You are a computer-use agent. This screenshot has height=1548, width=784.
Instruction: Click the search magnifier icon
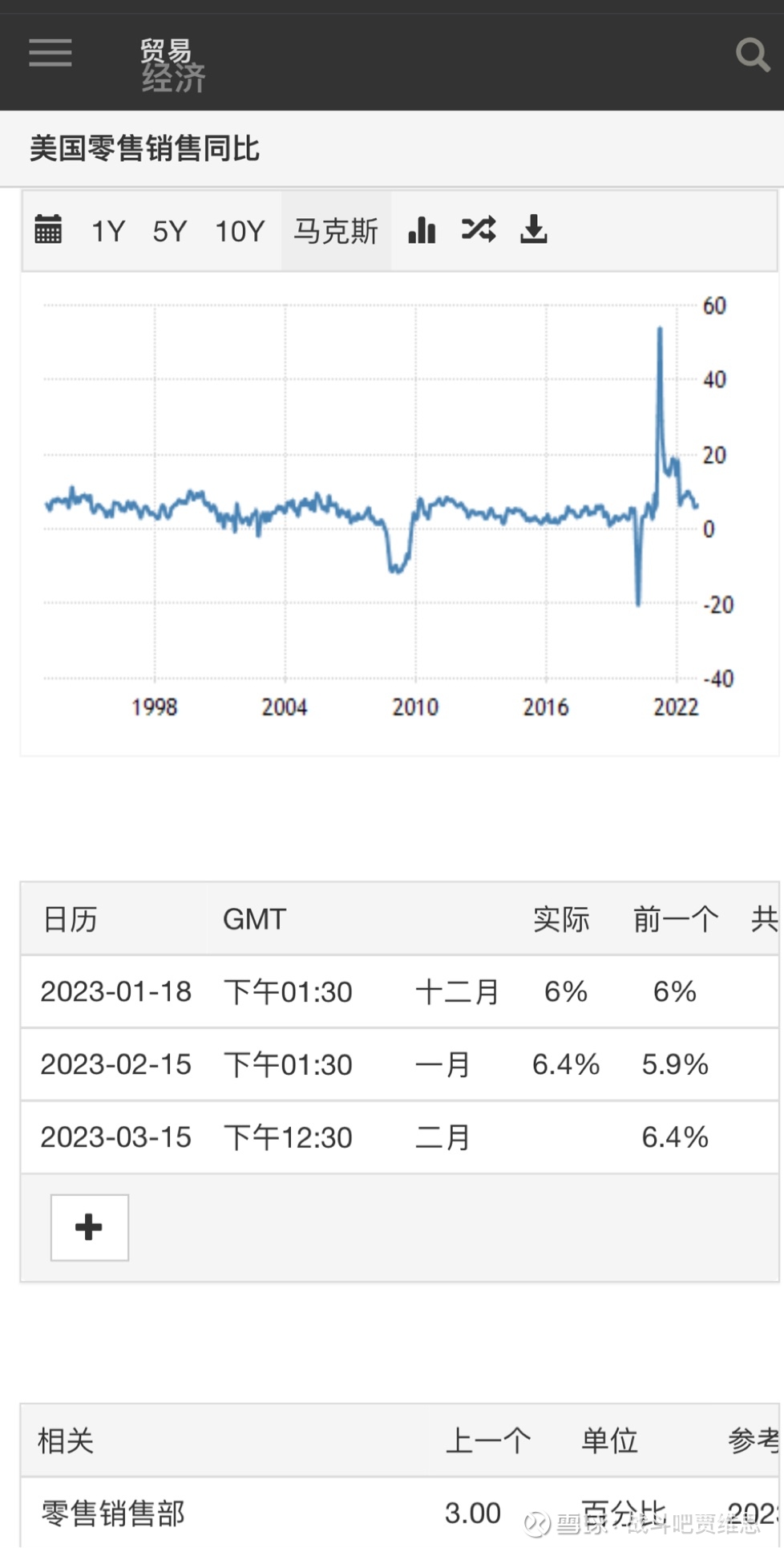click(752, 54)
